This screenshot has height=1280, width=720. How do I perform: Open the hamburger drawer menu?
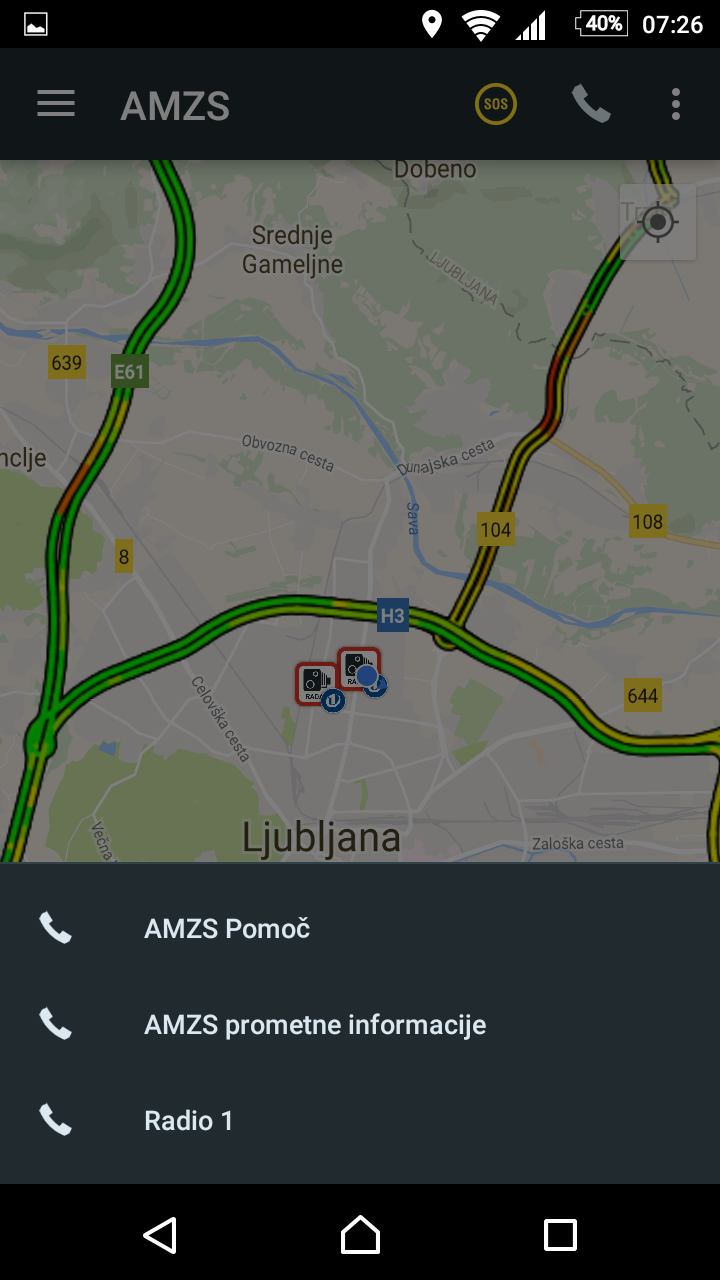tap(56, 104)
